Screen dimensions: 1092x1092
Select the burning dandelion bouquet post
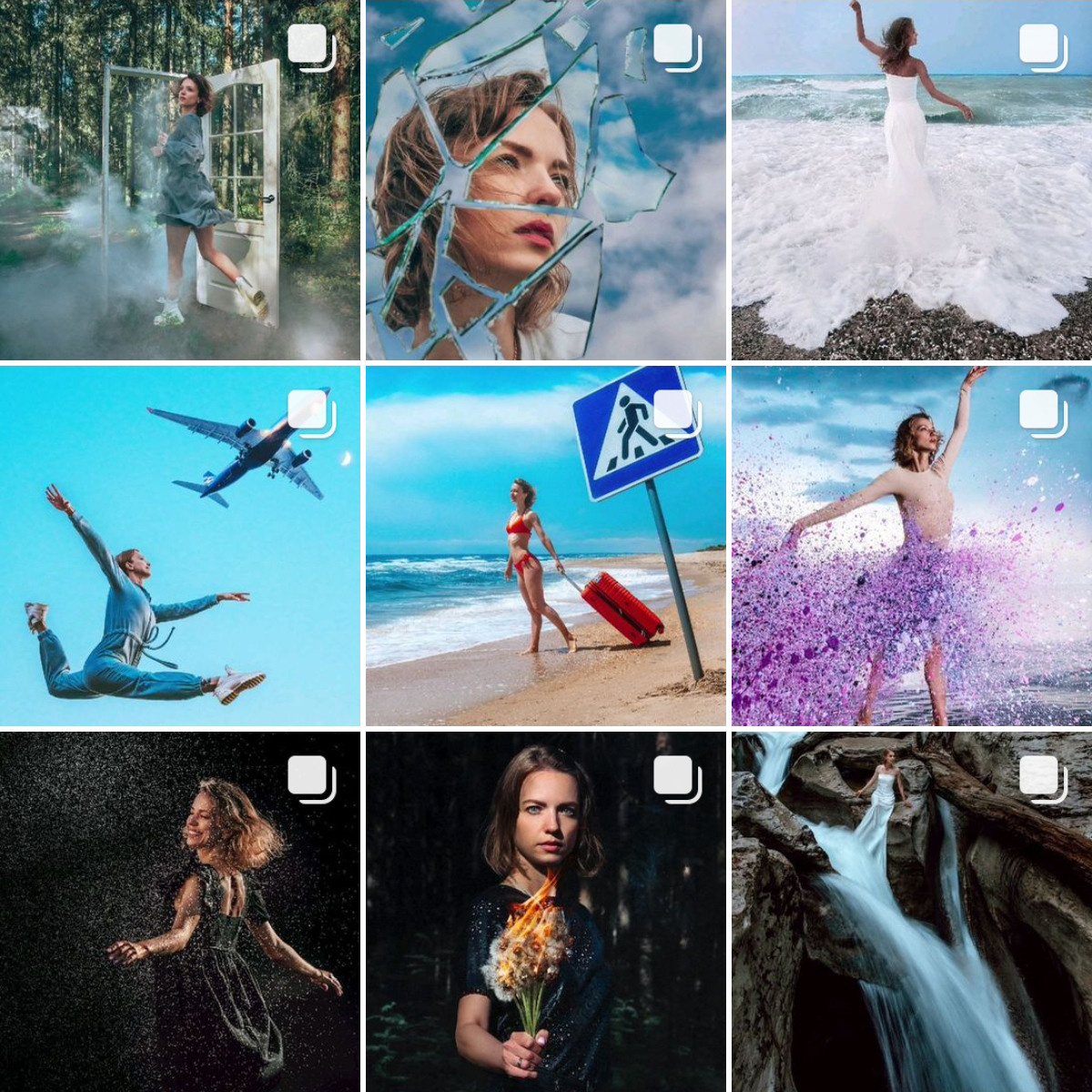[546, 912]
